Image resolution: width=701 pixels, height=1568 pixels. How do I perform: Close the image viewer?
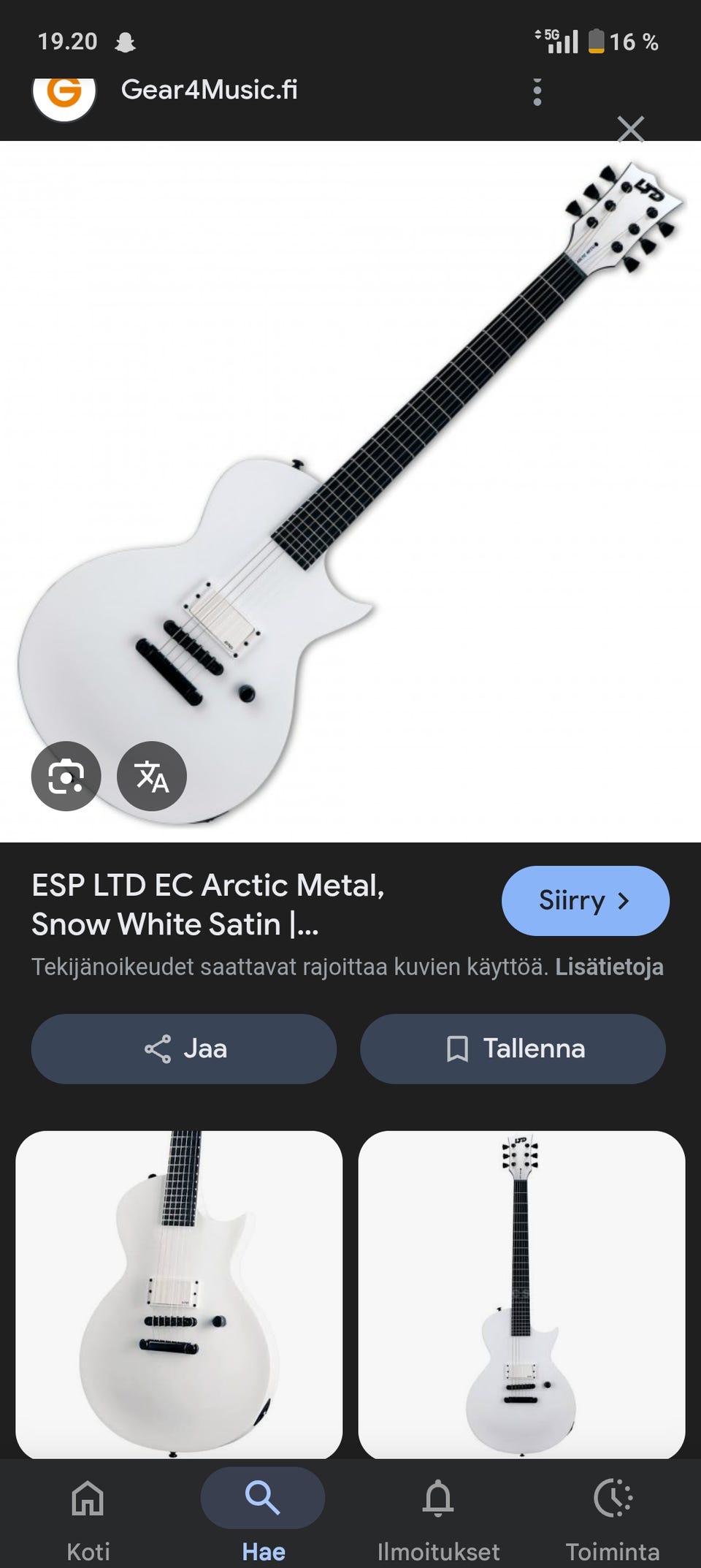[x=630, y=130]
